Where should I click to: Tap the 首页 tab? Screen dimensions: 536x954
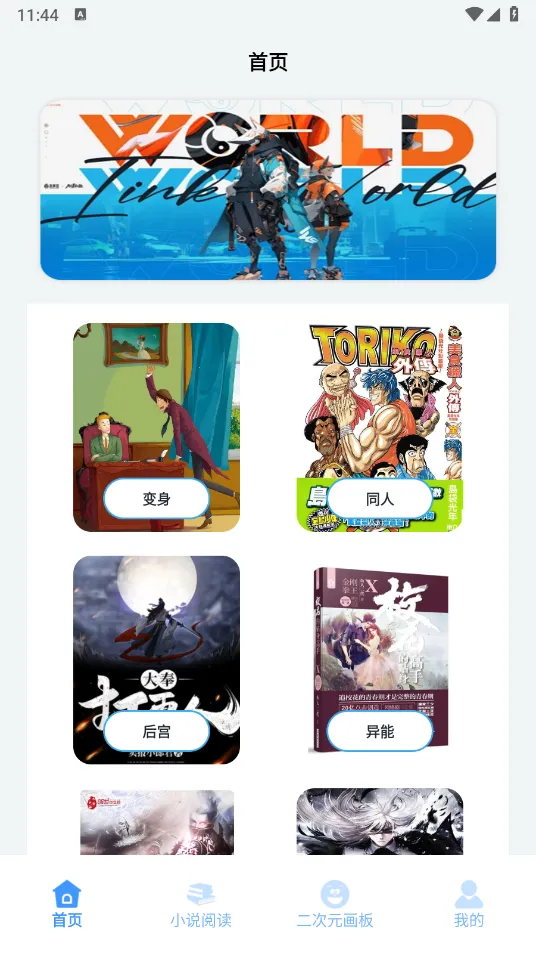point(67,904)
